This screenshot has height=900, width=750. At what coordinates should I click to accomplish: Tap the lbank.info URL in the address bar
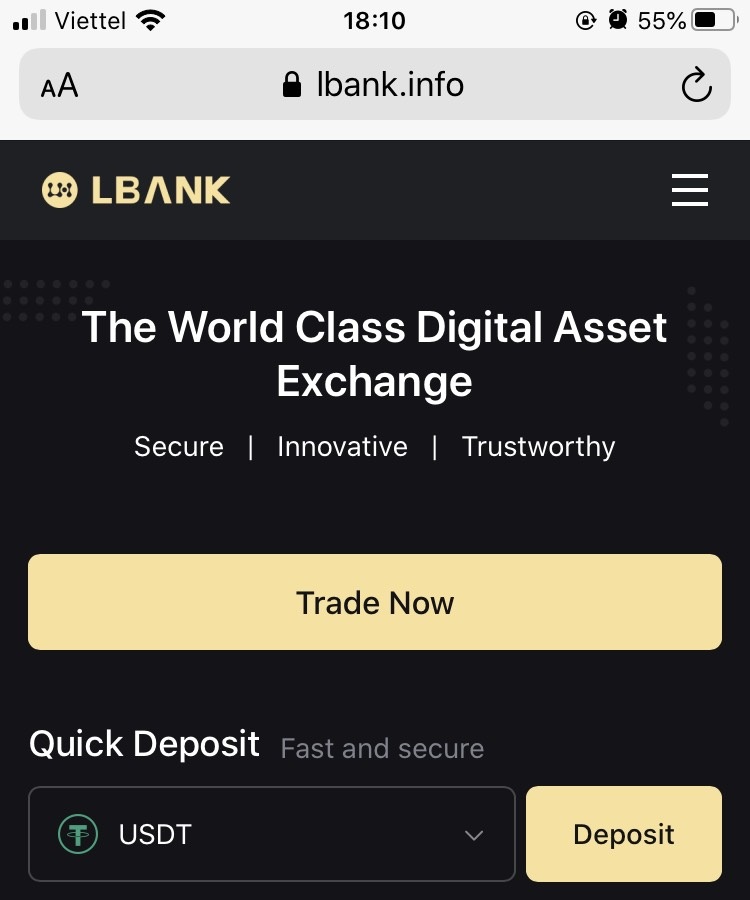pyautogui.click(x=390, y=84)
